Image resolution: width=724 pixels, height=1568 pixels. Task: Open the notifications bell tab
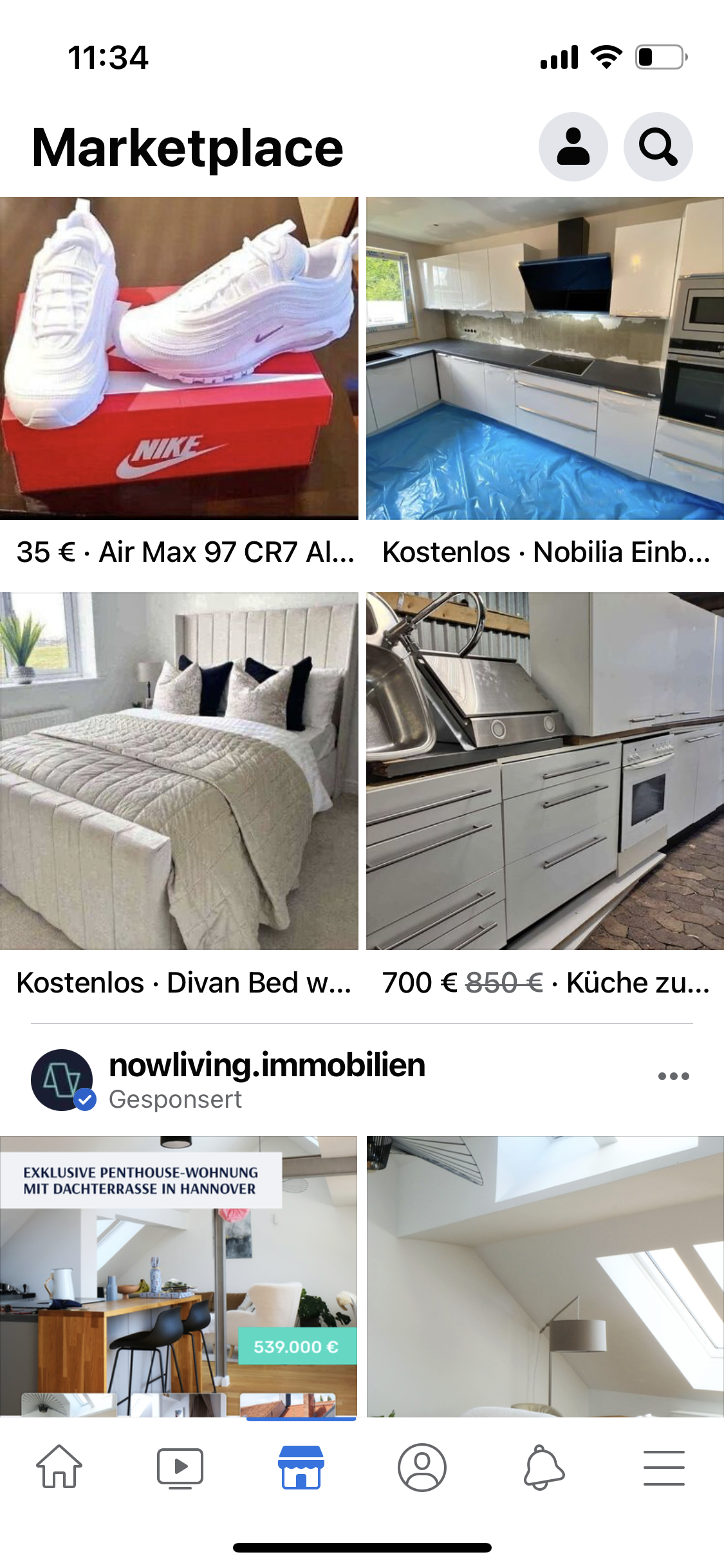click(x=543, y=1467)
